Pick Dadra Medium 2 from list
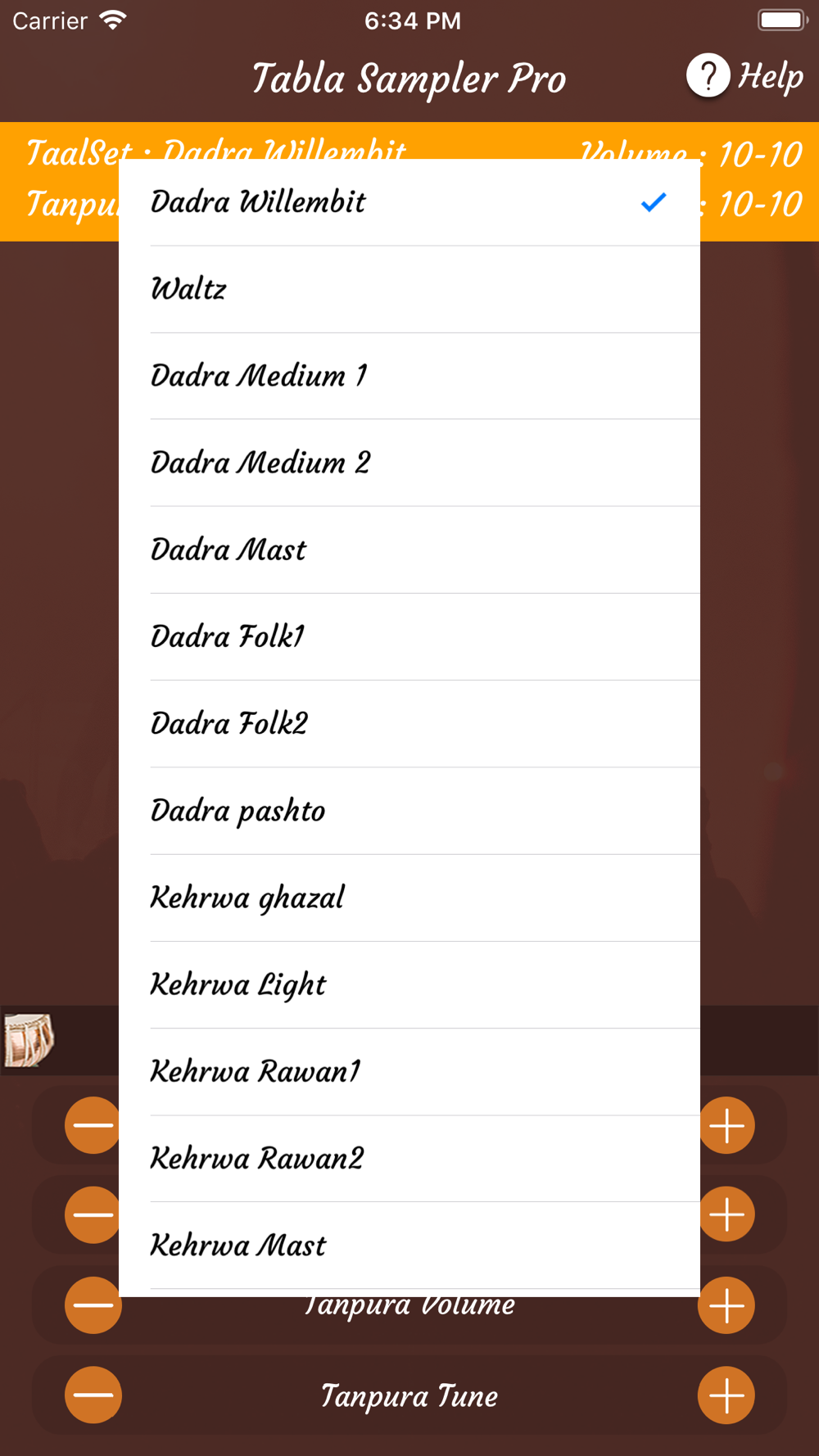 pos(408,463)
